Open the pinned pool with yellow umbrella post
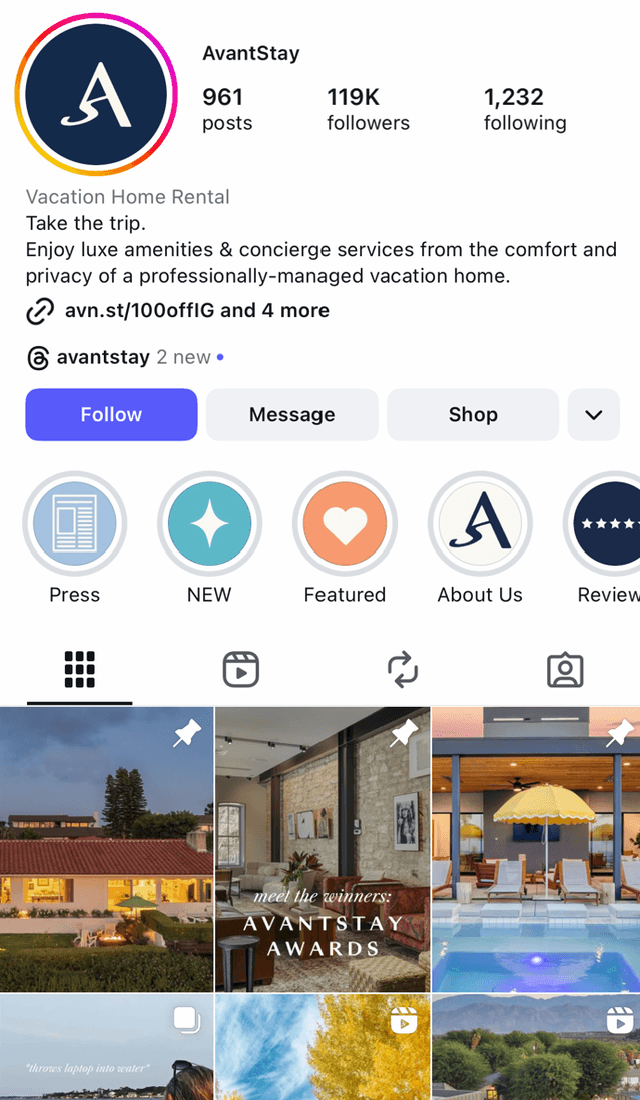 pos(536,850)
